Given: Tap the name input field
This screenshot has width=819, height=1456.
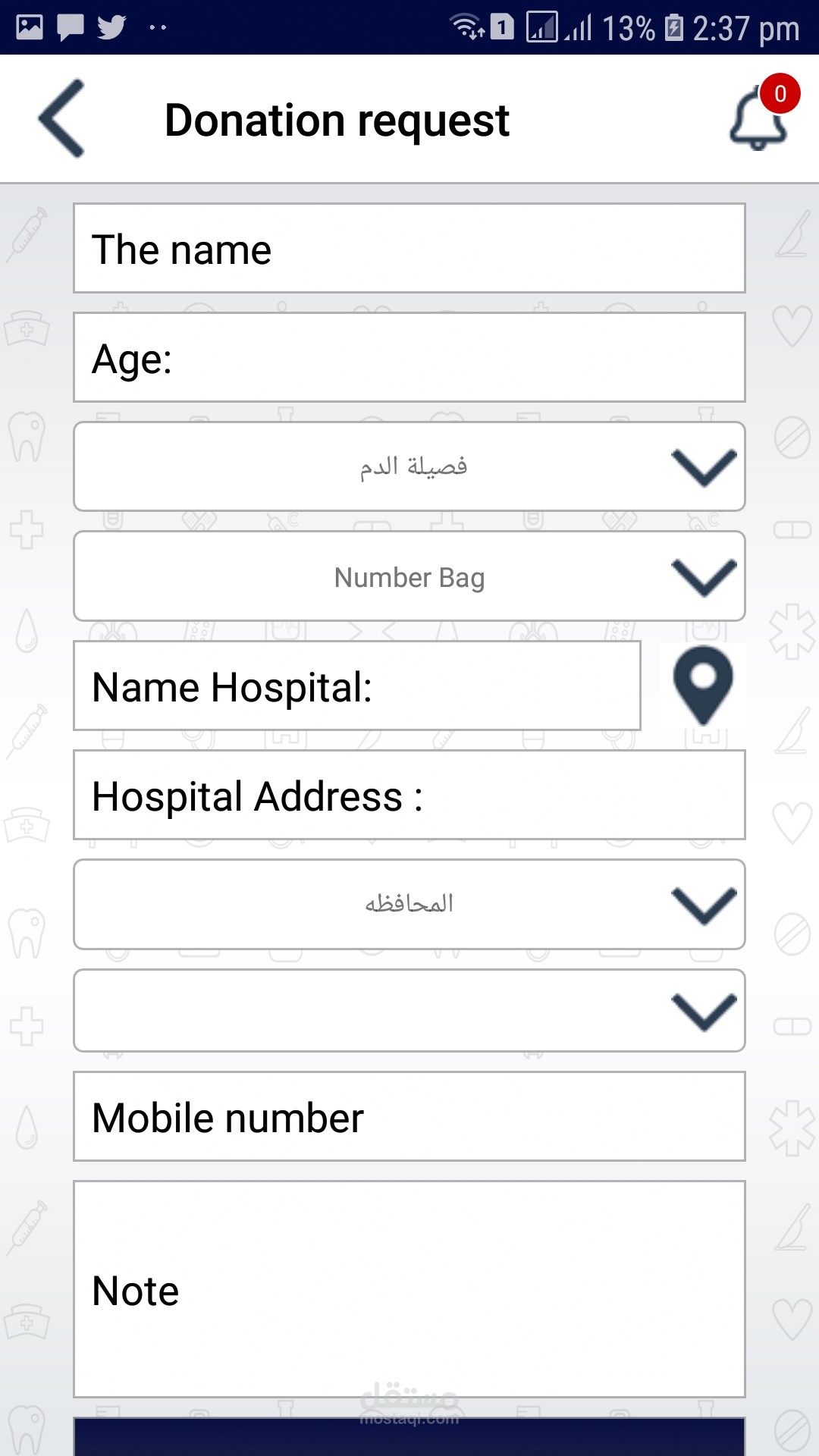Looking at the screenshot, I should pos(409,249).
